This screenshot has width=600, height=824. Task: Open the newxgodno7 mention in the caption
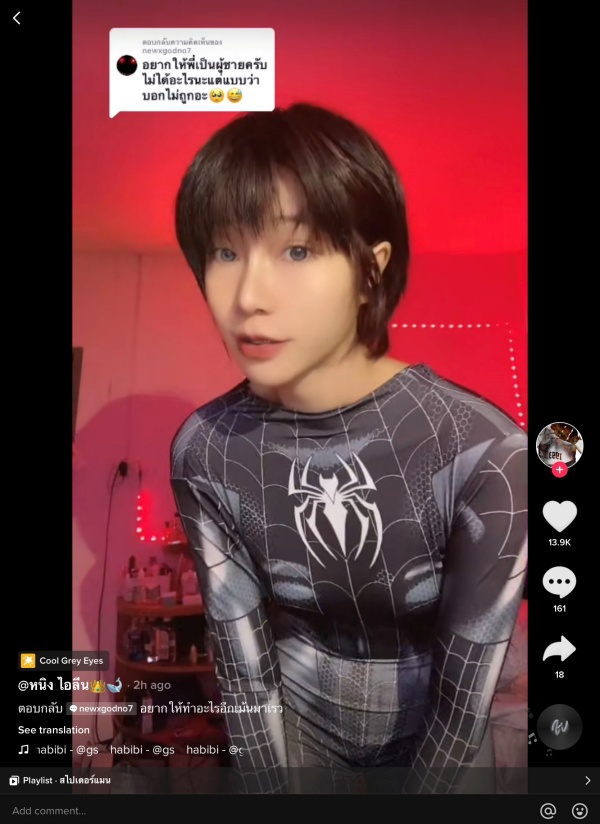[x=102, y=708]
